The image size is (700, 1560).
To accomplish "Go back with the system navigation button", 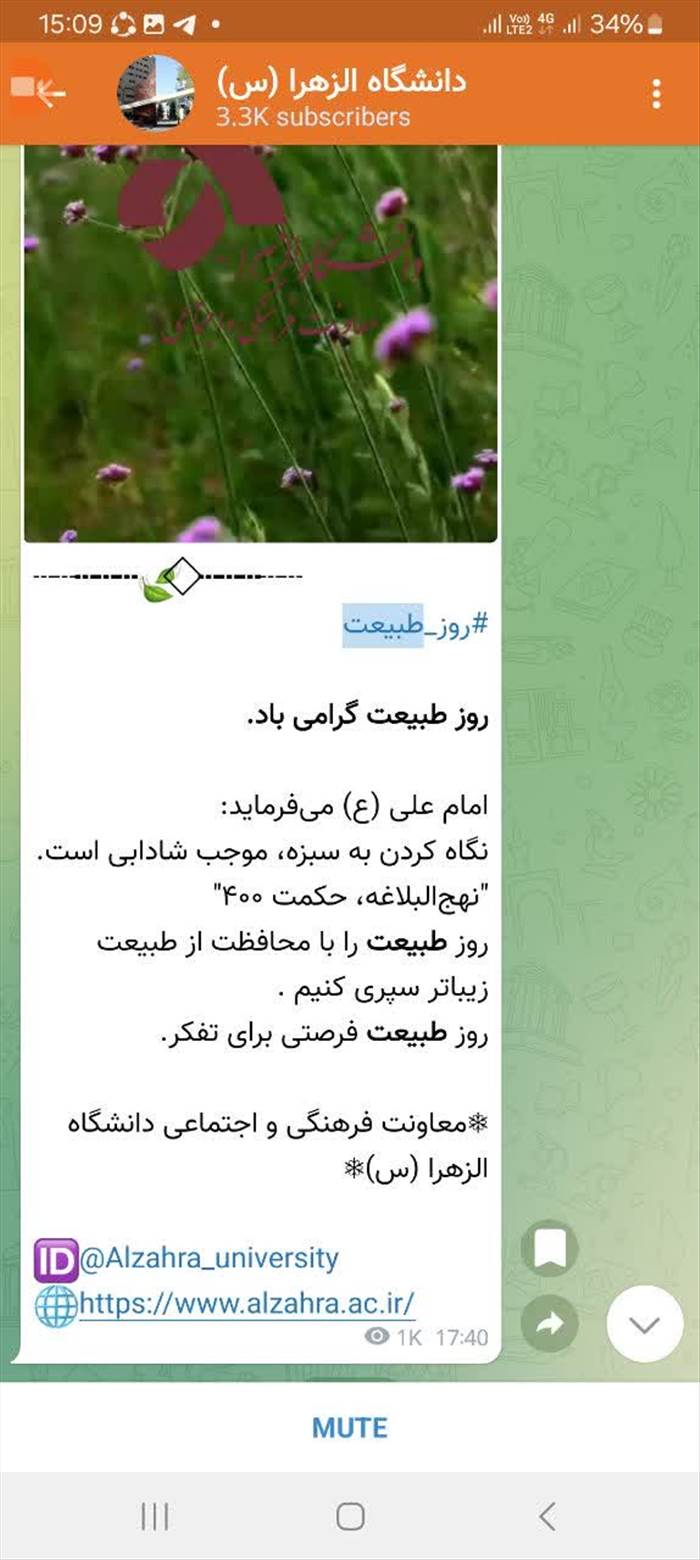I will click(x=546, y=1516).
